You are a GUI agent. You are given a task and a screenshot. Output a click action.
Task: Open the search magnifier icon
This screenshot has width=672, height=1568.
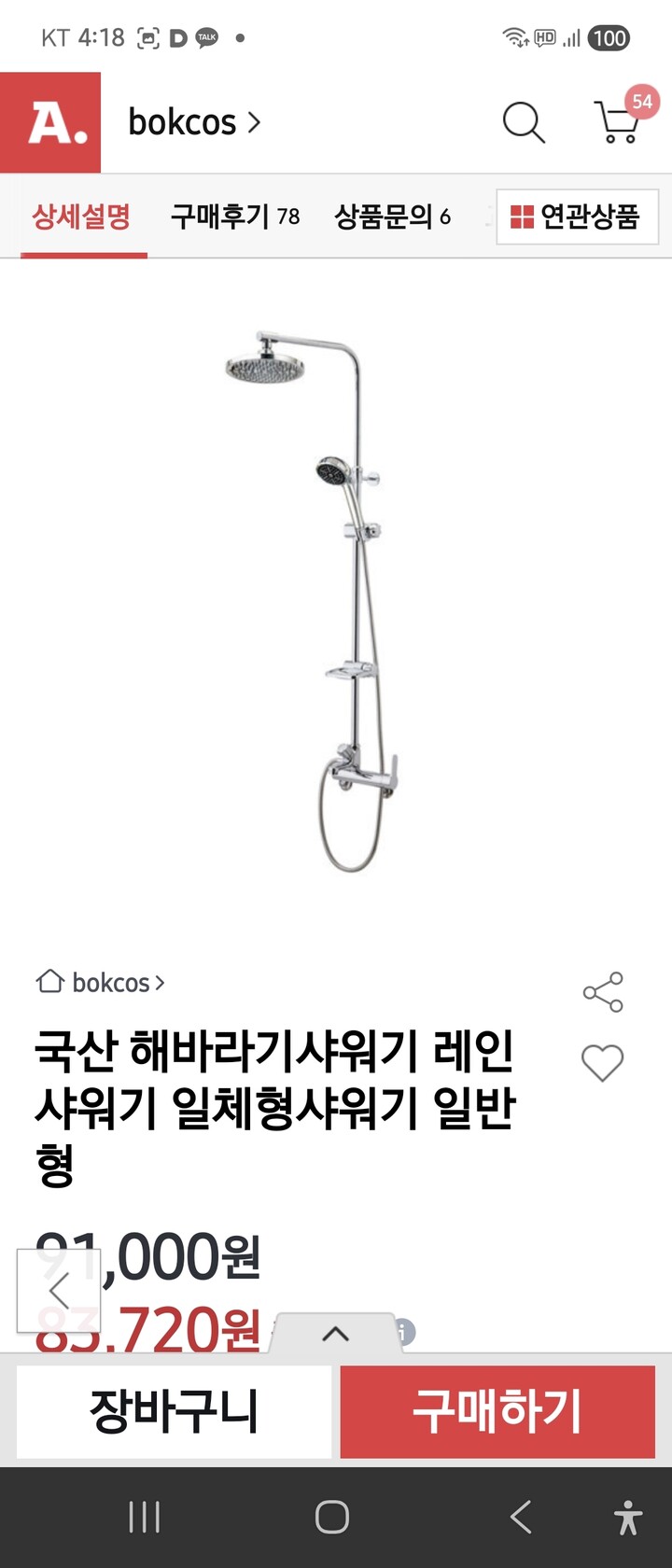pyautogui.click(x=523, y=122)
